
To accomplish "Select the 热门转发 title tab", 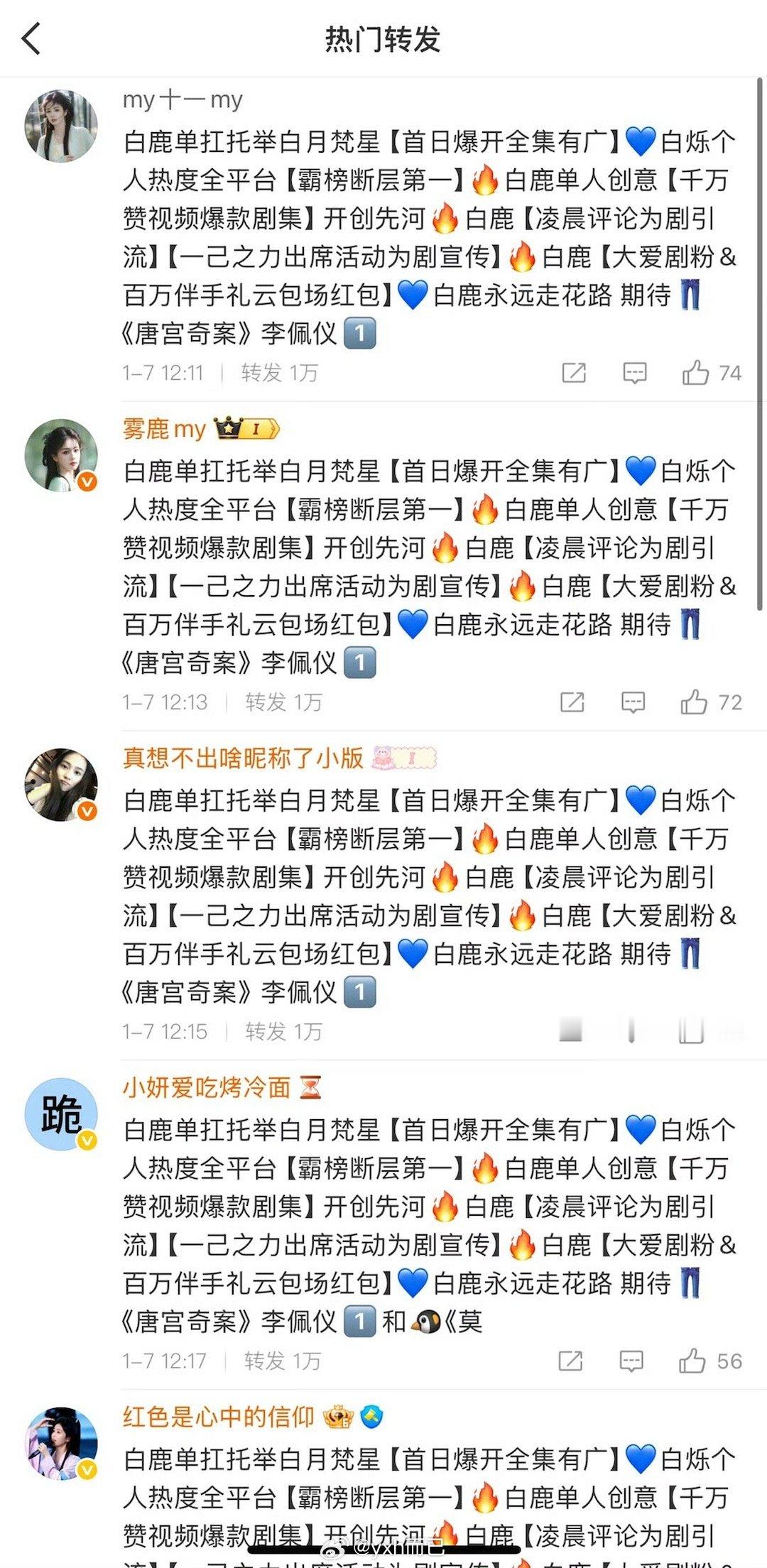I will [x=383, y=40].
